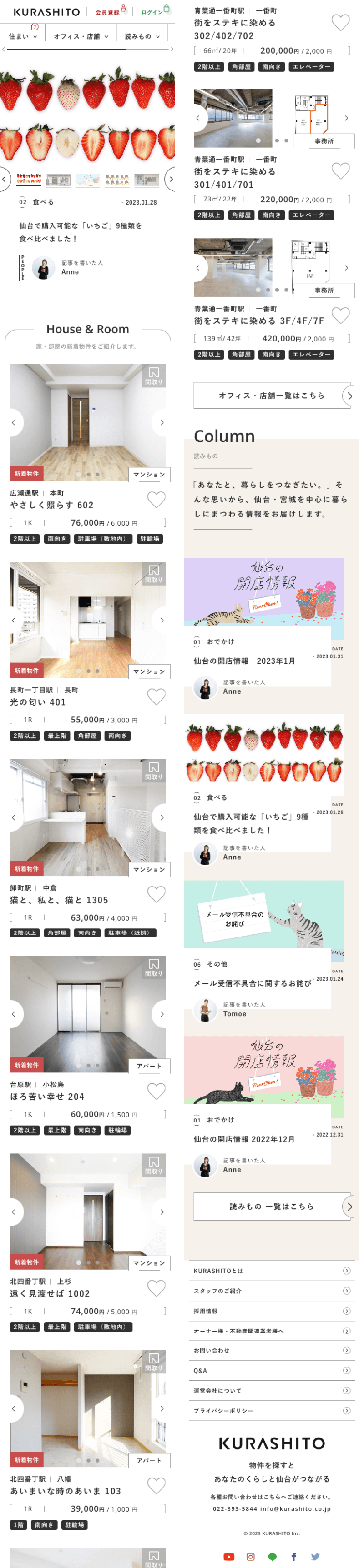Open オフィス・店舗一覧はこちら button
Image resolution: width=359 pixels, height=1568 pixels.
(272, 396)
